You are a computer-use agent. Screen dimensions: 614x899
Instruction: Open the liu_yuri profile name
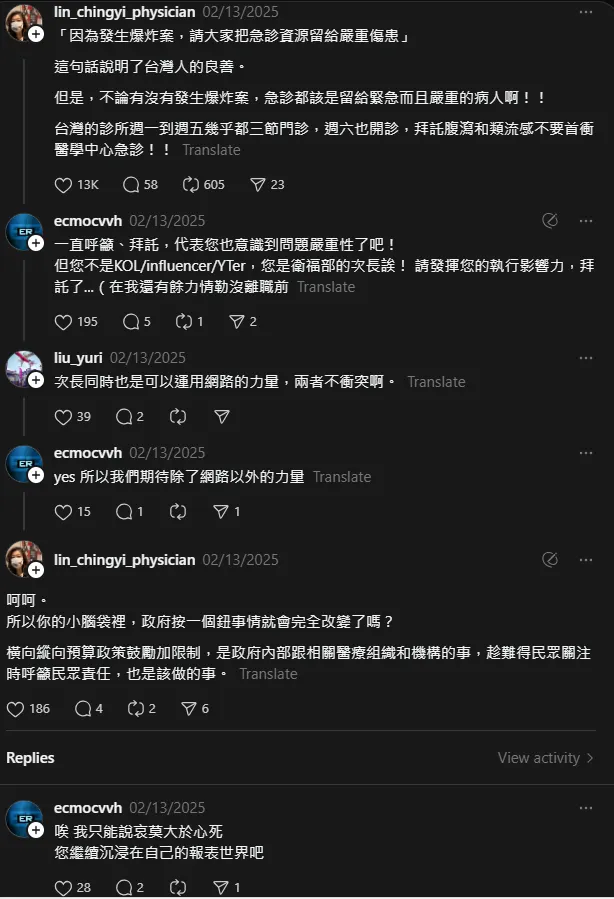(78, 357)
